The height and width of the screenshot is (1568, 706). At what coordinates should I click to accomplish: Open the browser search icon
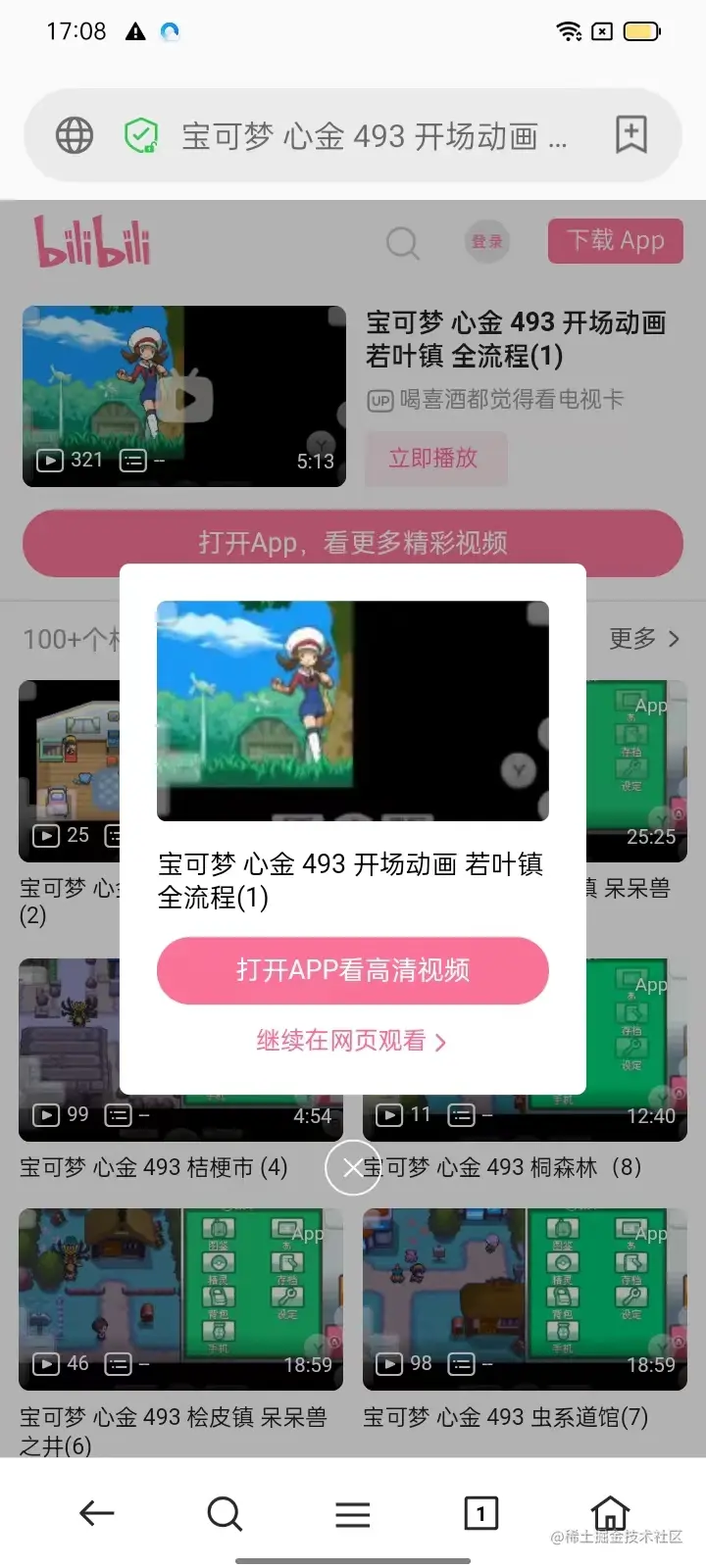point(225,1513)
